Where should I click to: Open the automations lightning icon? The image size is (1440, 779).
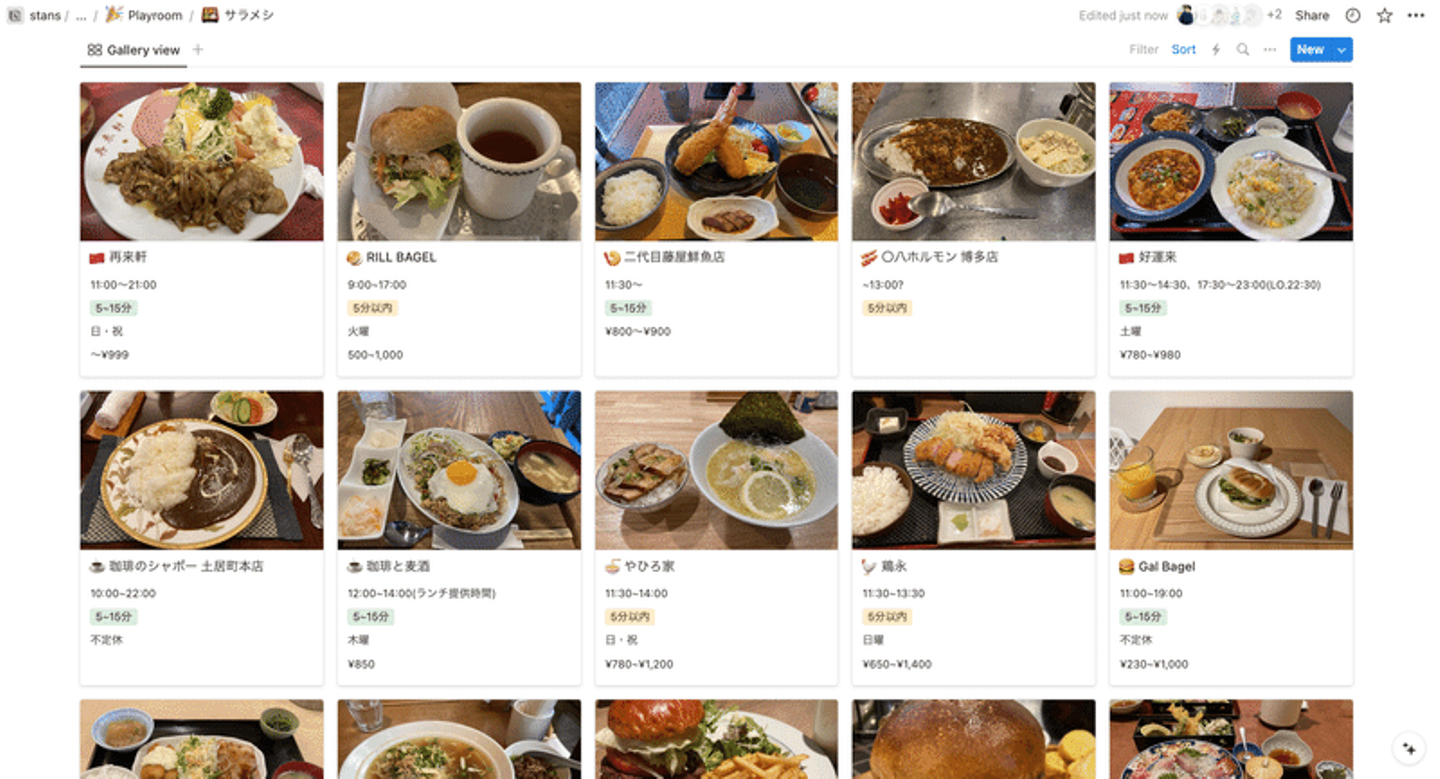1216,50
